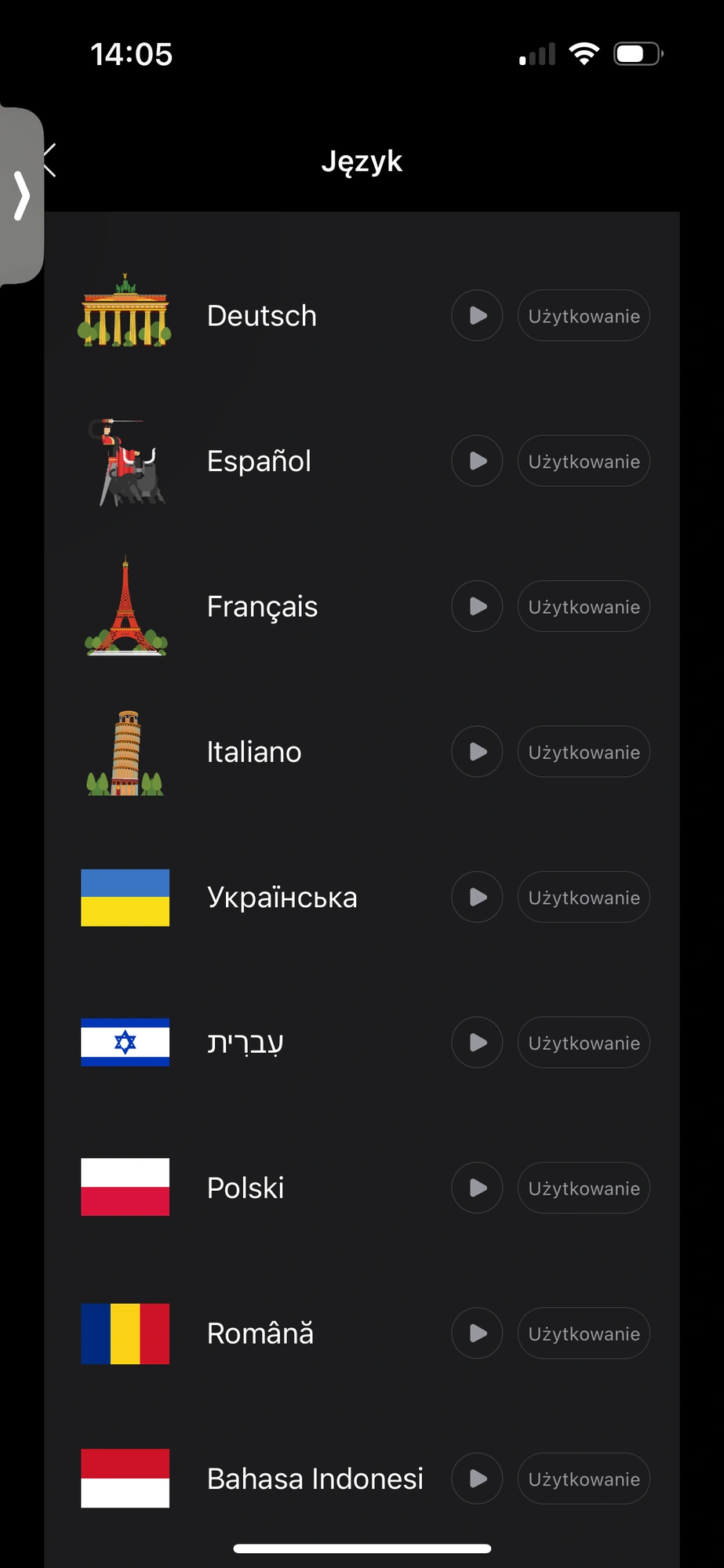Expand the grey side panel arrow
Image resolution: width=724 pixels, height=1568 pixels.
click(21, 196)
